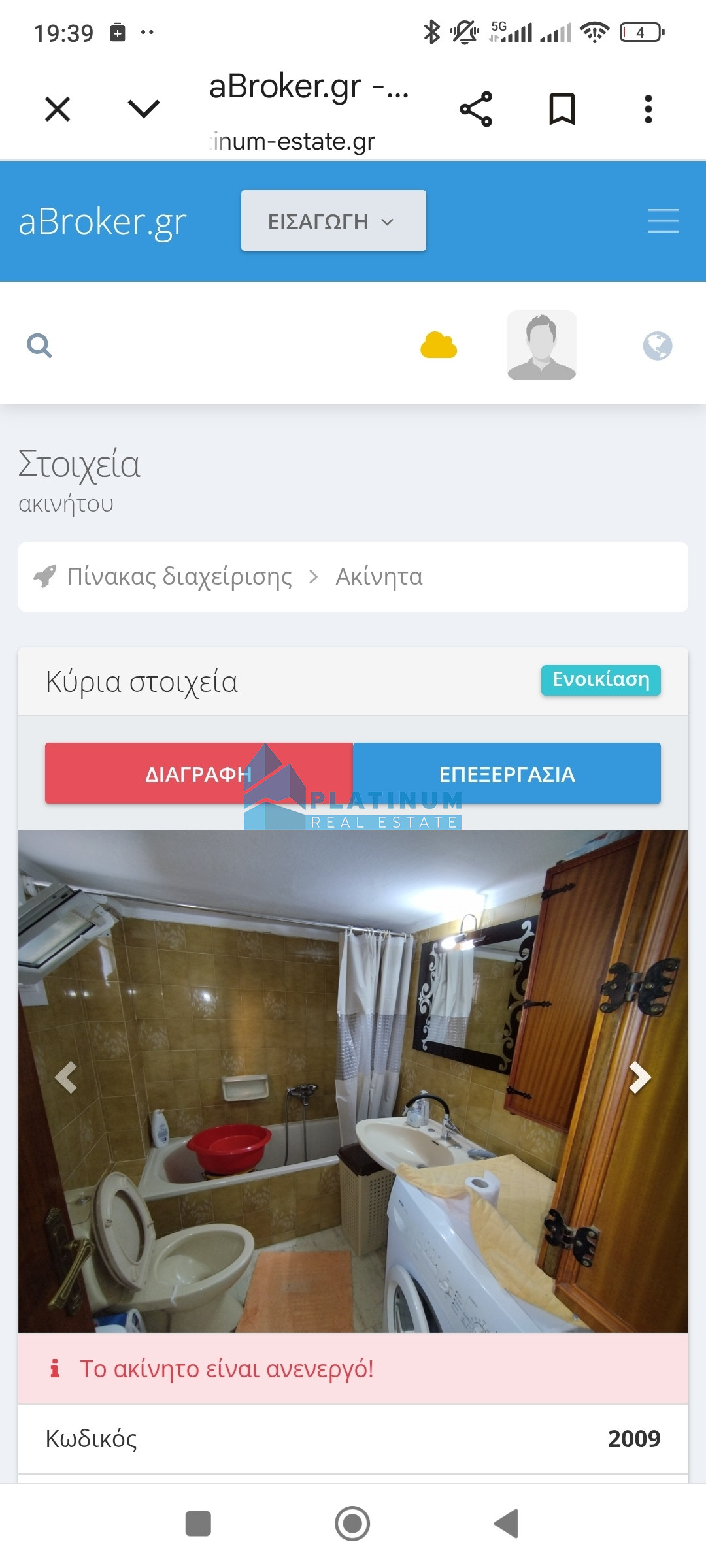
Task: Open the ΕΙΣΑΓΩΓΗ dropdown
Action: pos(333,221)
